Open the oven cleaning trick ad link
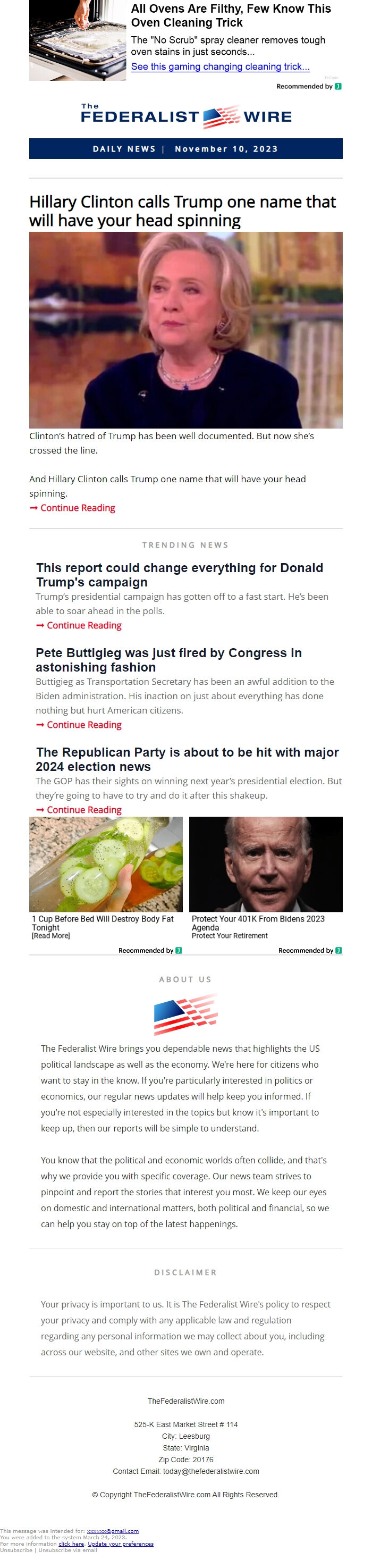The width and height of the screenshot is (372, 1568). (220, 67)
